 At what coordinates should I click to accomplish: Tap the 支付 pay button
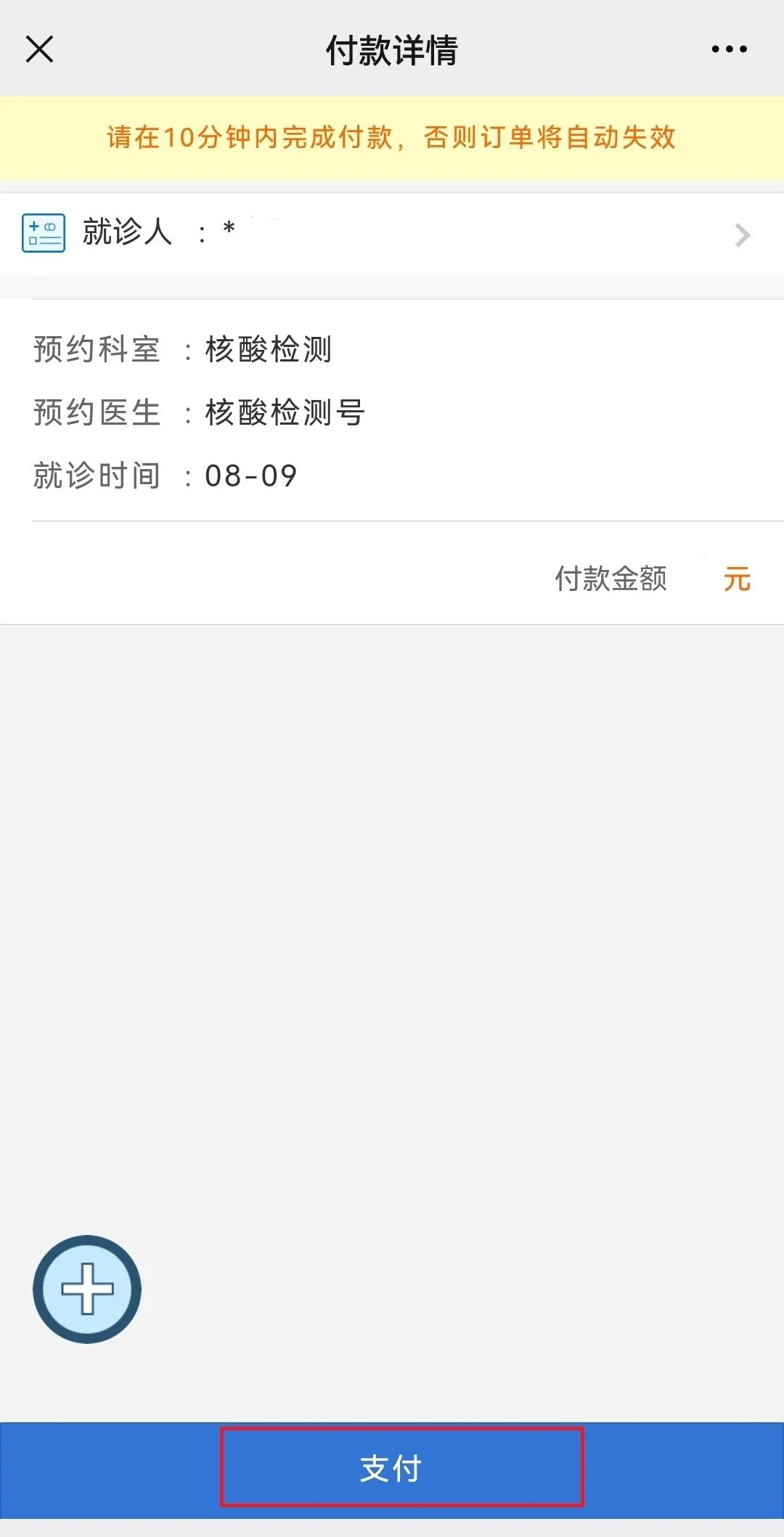point(392,1469)
